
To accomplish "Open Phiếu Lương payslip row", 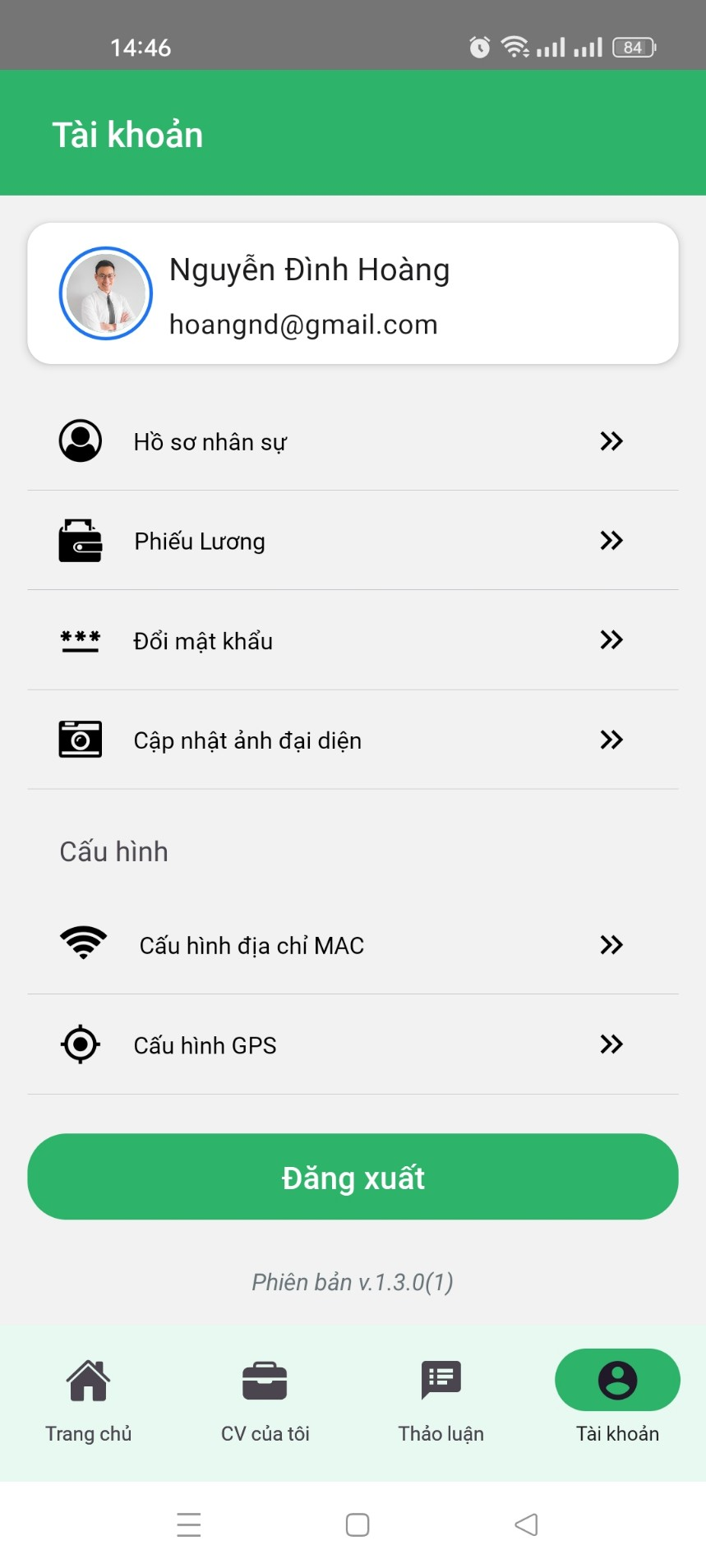I will tap(353, 541).
